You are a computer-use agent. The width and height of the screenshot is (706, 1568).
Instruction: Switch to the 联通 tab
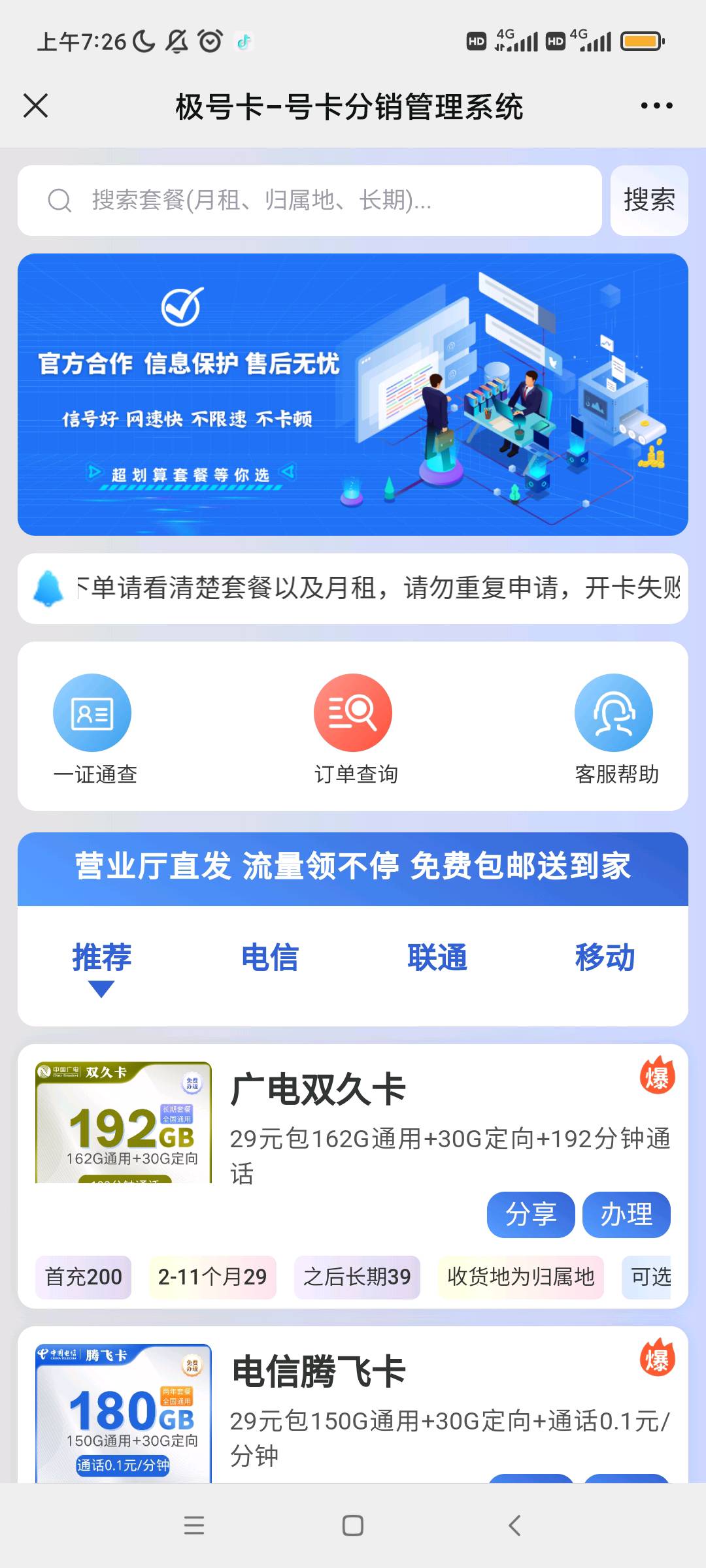437,958
